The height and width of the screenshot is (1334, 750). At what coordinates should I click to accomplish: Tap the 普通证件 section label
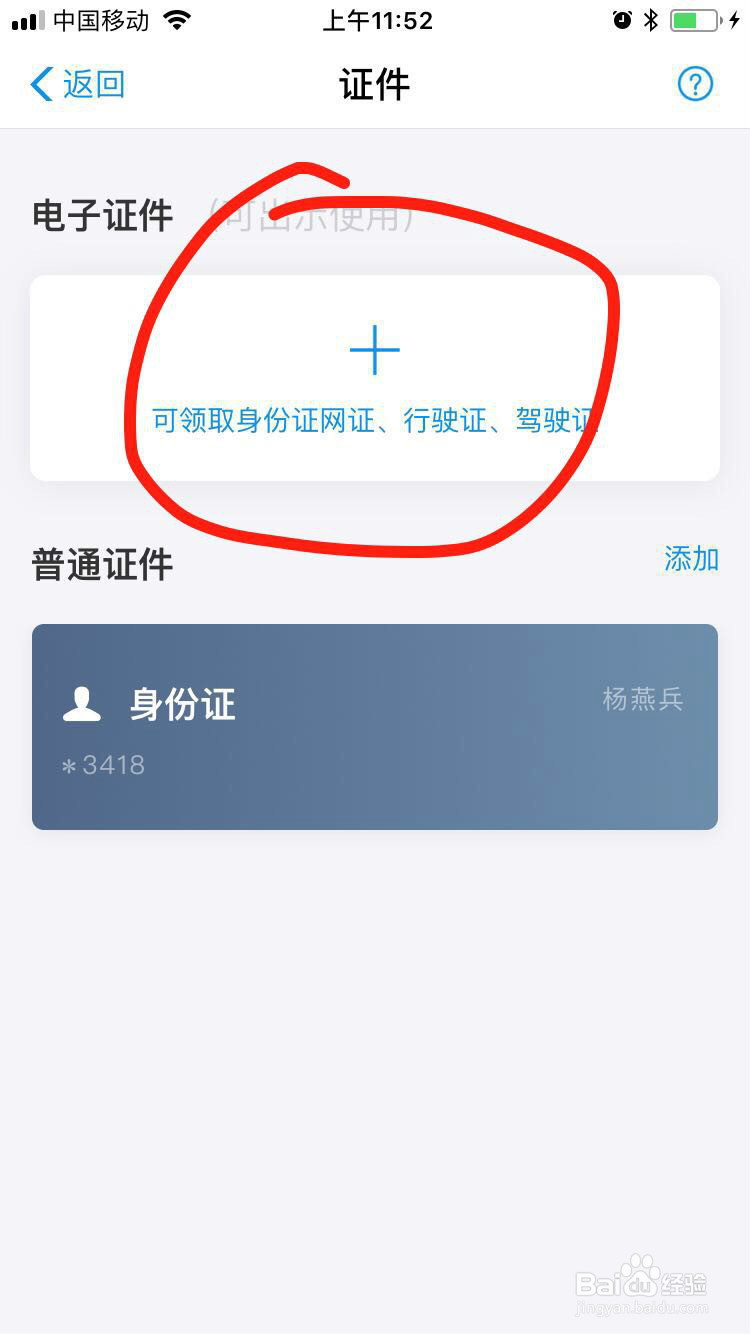pyautogui.click(x=101, y=564)
